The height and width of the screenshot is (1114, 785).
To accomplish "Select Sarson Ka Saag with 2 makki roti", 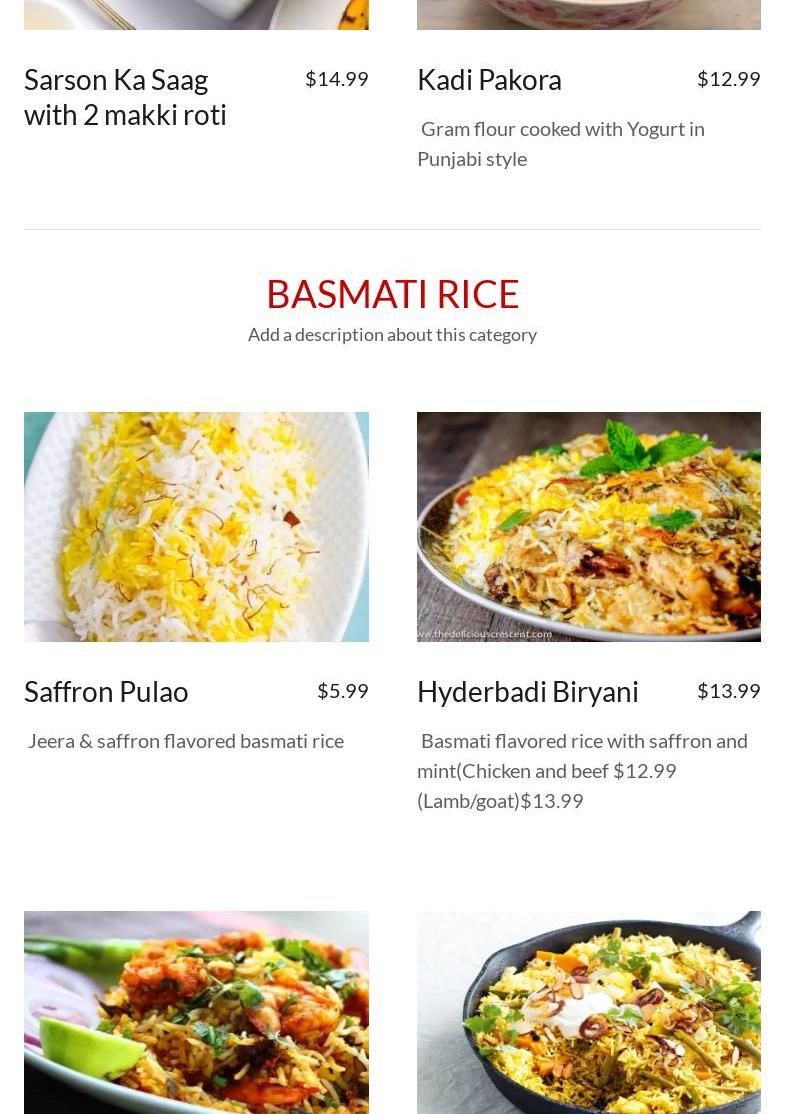I will pos(125,97).
